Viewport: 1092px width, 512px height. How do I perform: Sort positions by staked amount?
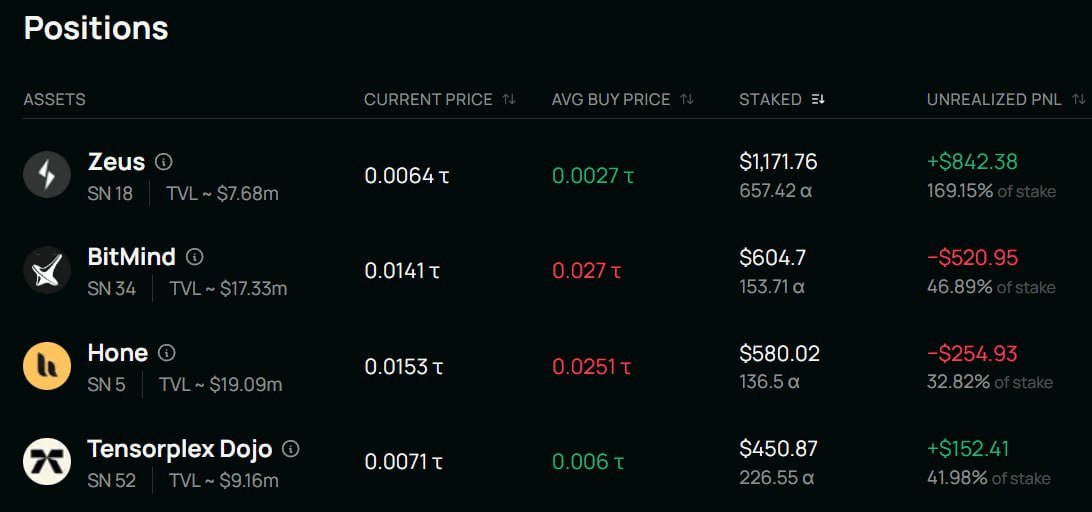(818, 99)
